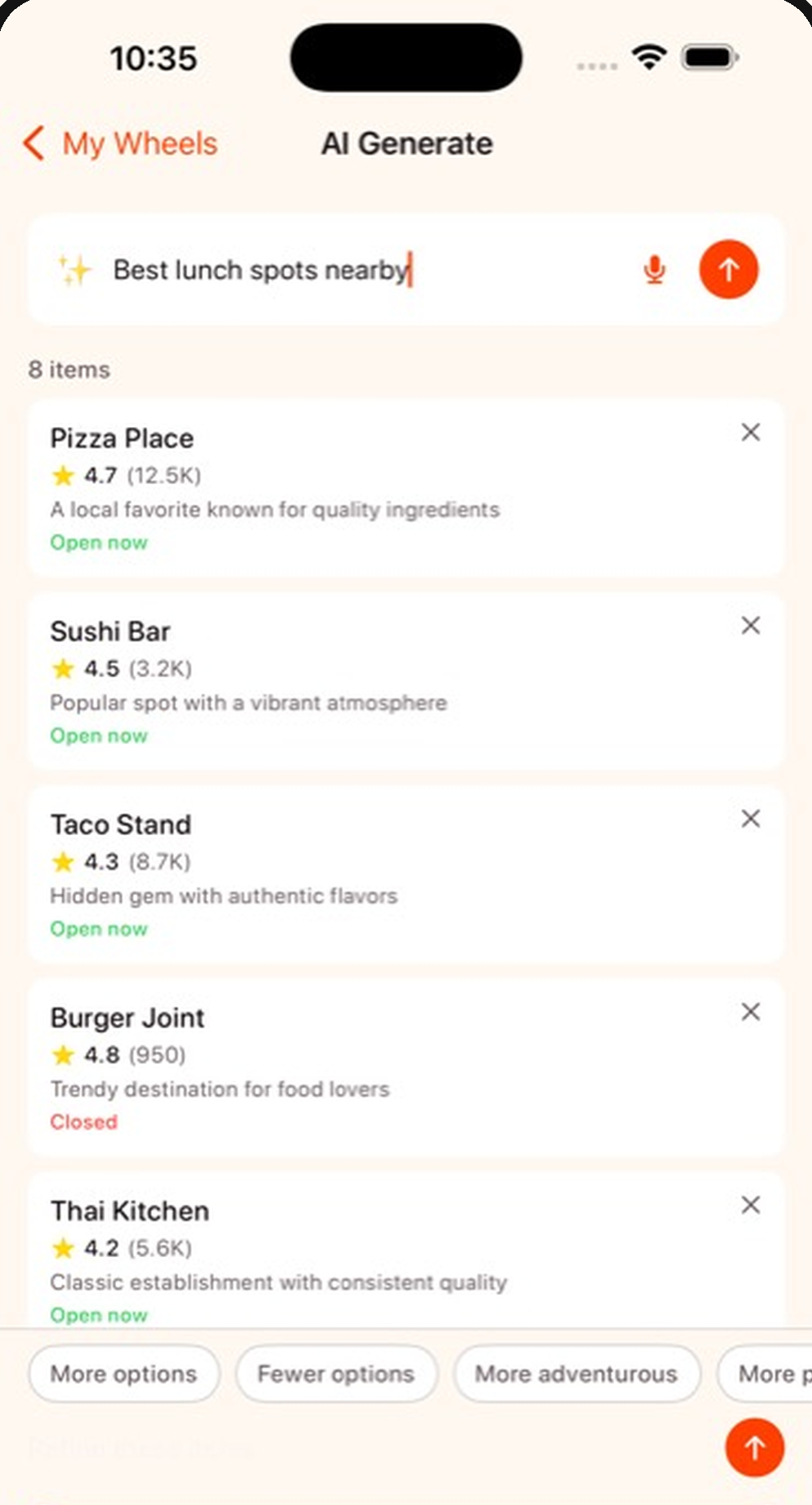The width and height of the screenshot is (812, 1505).
Task: Dismiss the Taco Stand card
Action: (750, 818)
